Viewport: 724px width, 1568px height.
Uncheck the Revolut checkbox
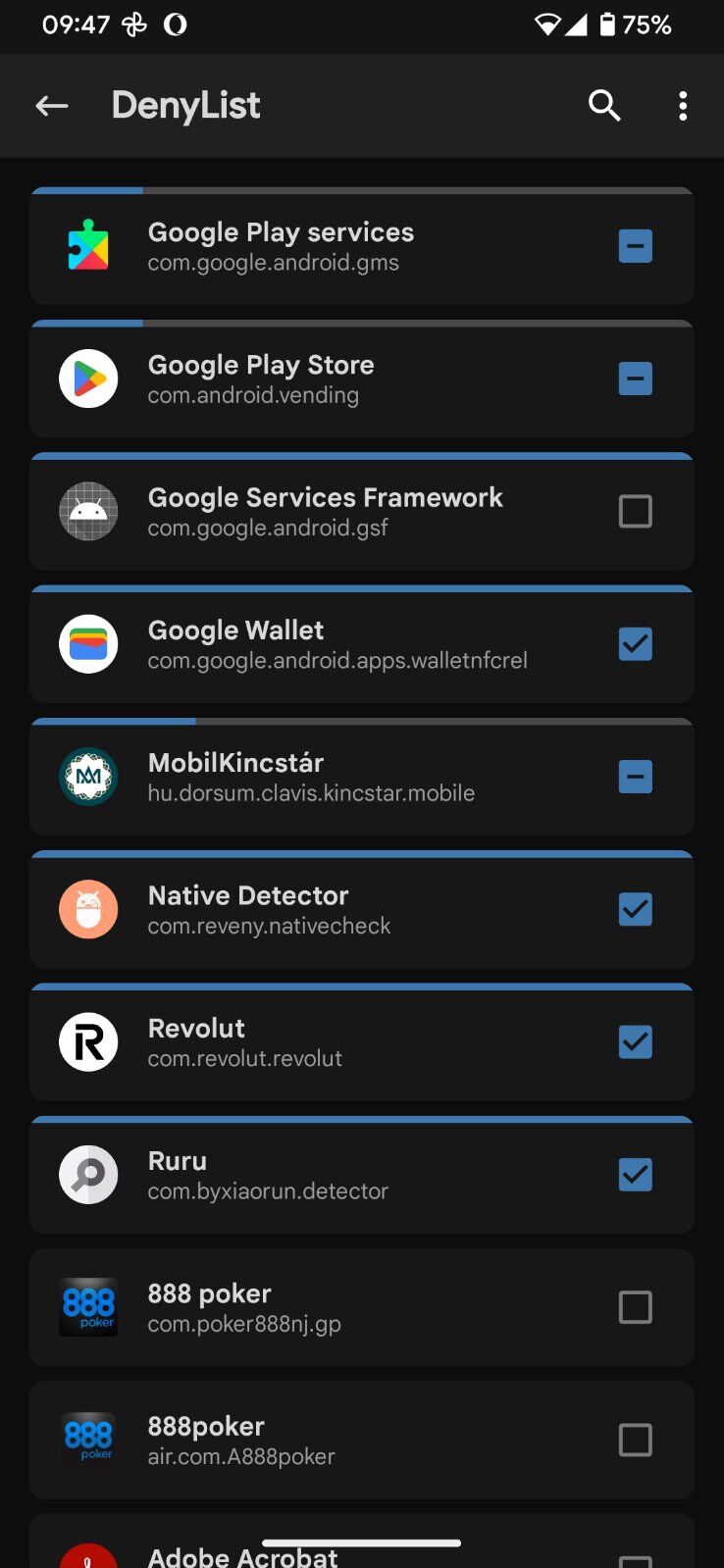(636, 1041)
